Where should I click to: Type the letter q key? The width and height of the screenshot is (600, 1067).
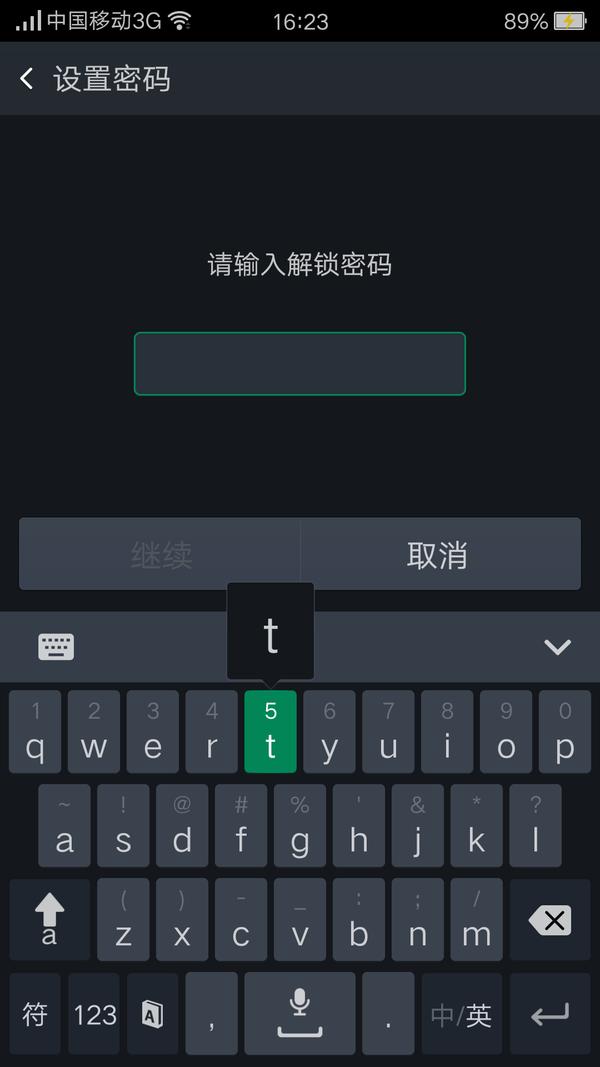pyautogui.click(x=35, y=732)
